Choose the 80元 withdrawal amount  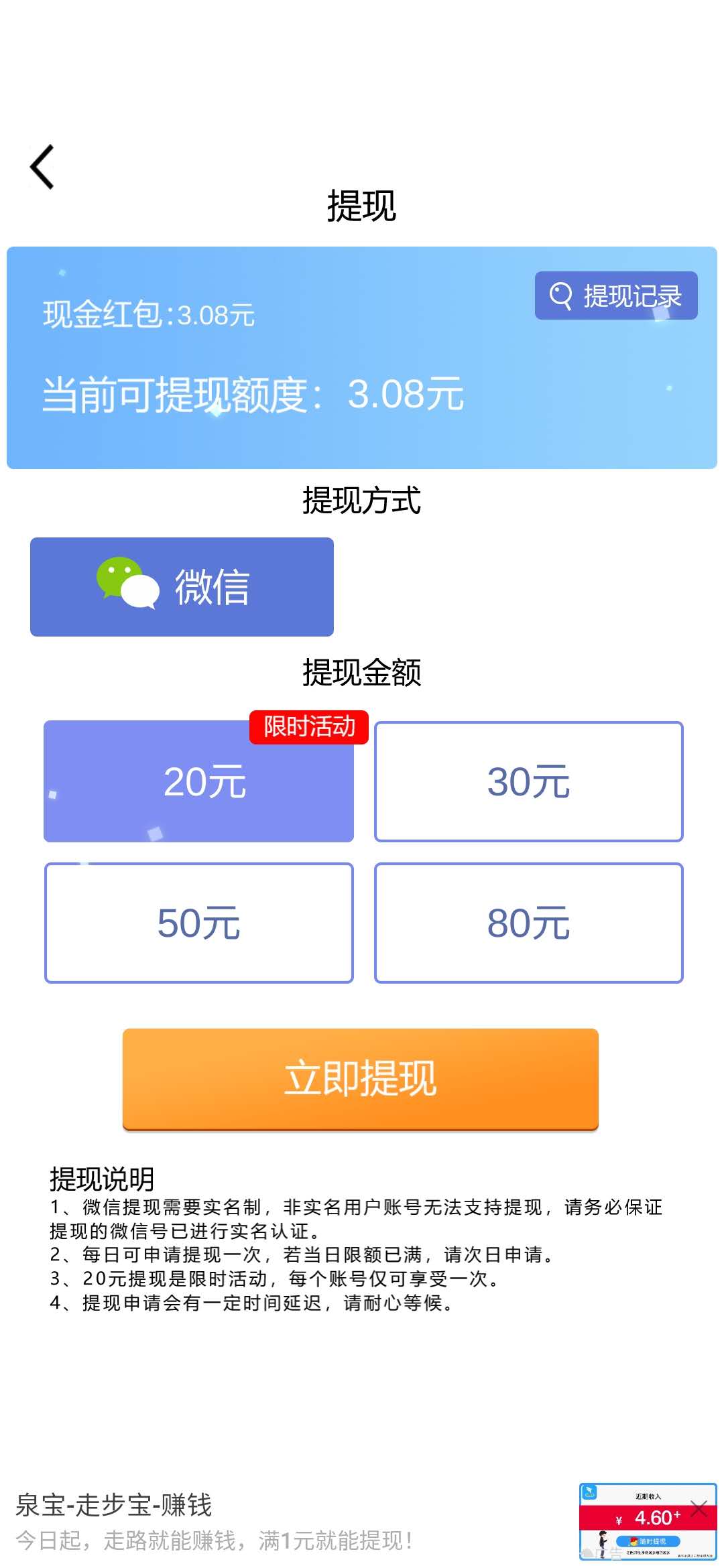[x=528, y=923]
